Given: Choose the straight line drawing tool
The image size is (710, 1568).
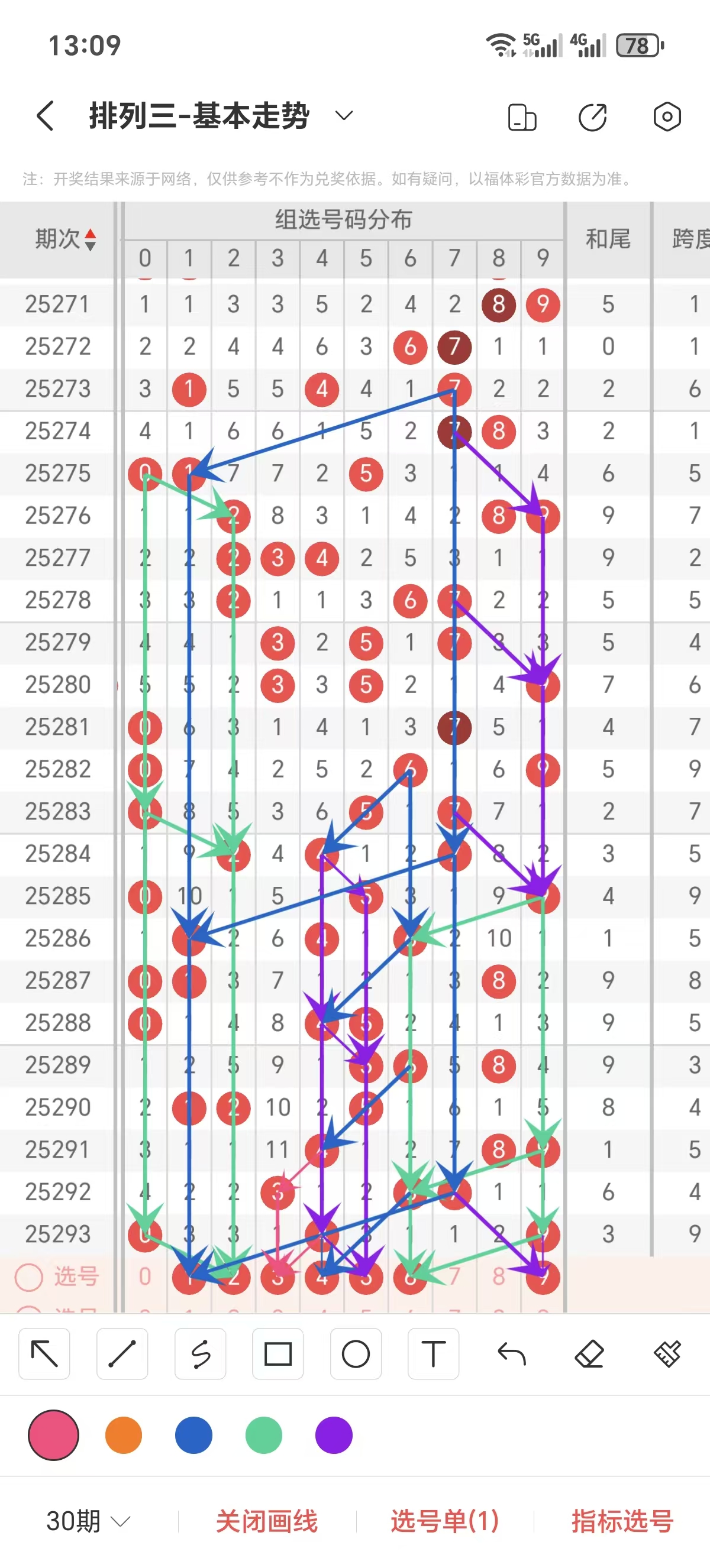Looking at the screenshot, I should click(x=122, y=1355).
